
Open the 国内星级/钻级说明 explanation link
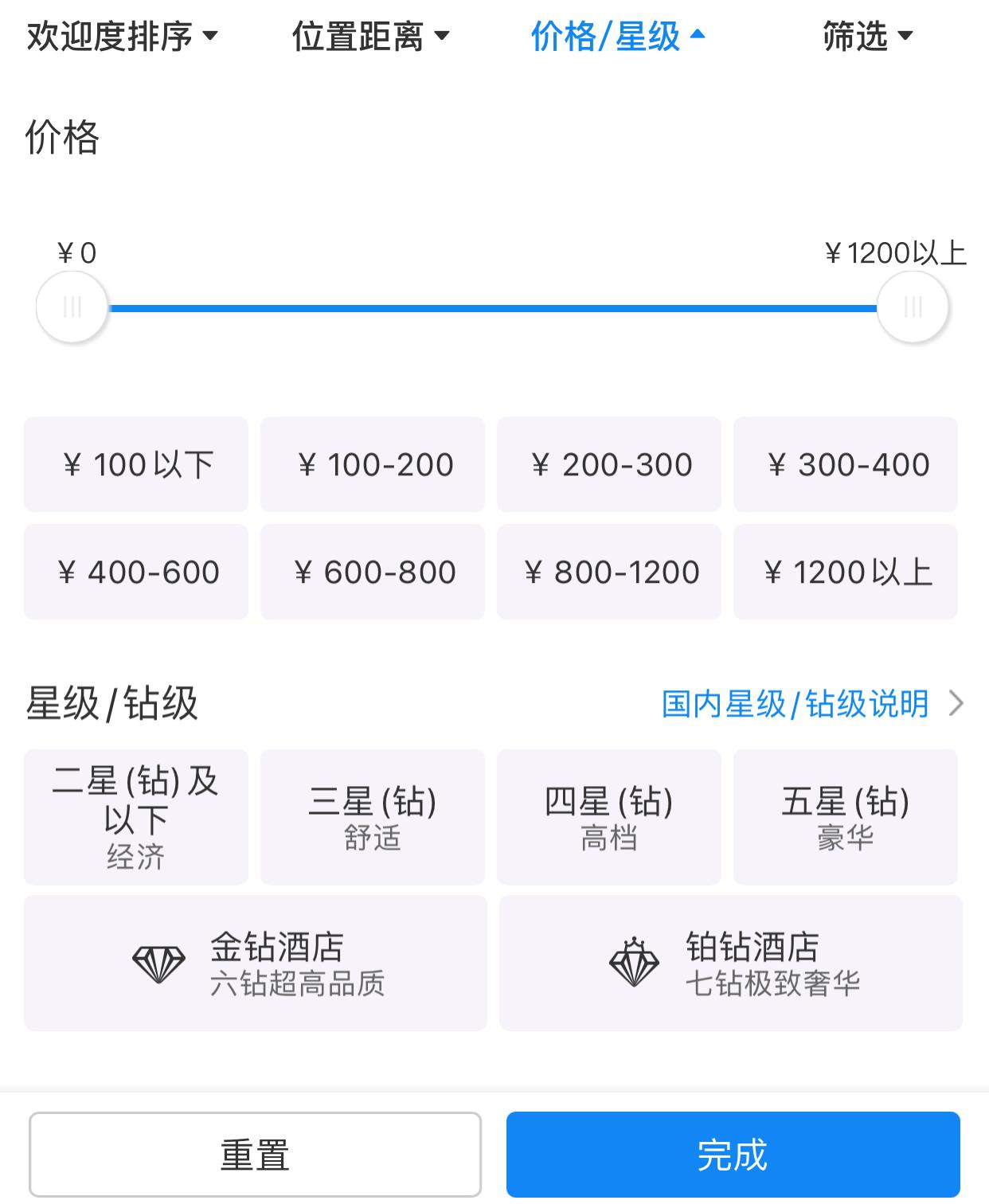(x=795, y=703)
